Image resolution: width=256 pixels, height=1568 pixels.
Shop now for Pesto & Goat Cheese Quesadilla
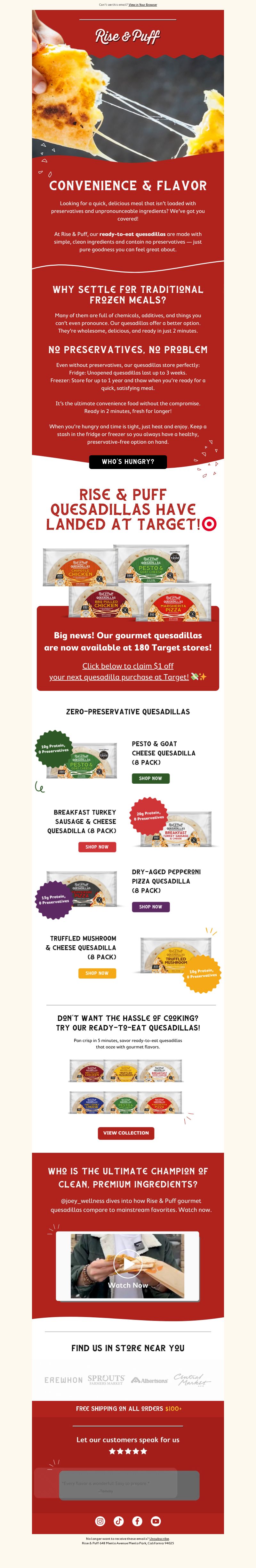coord(150,779)
